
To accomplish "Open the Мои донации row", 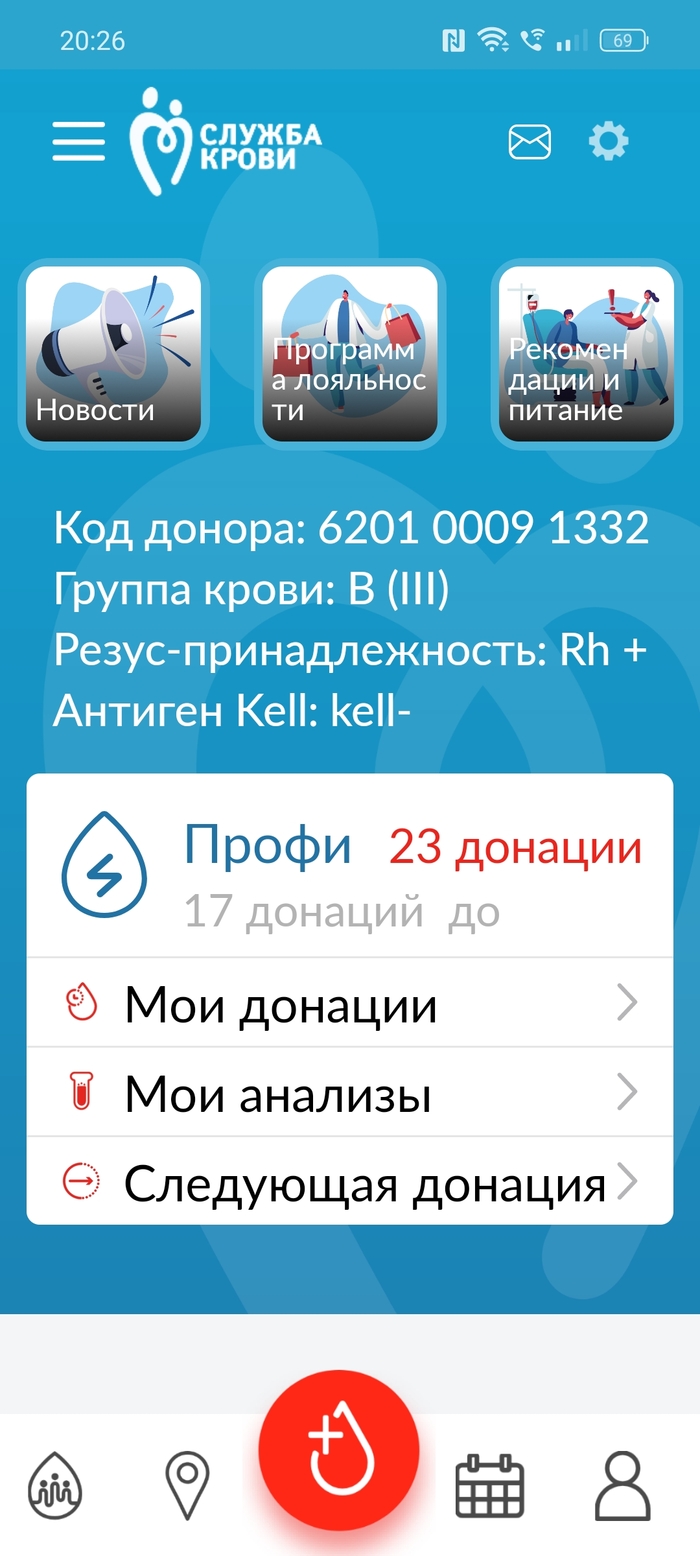I will tap(350, 1003).
